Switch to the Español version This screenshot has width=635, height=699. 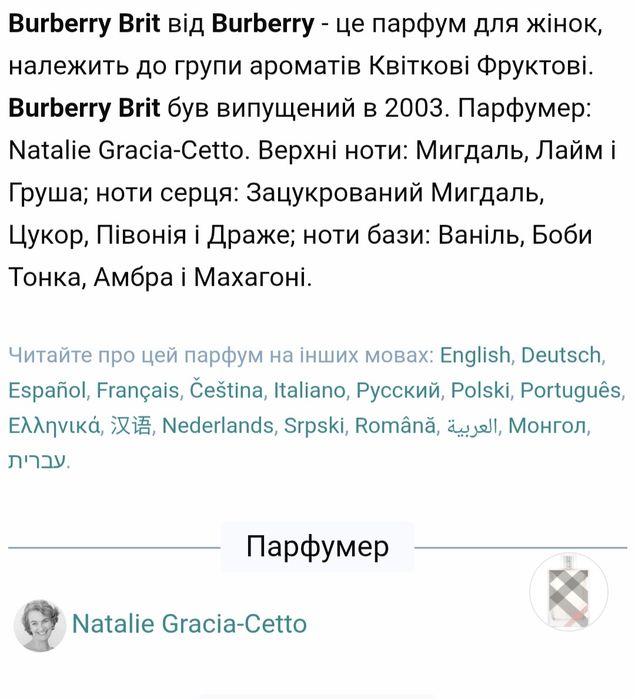(x=45, y=390)
